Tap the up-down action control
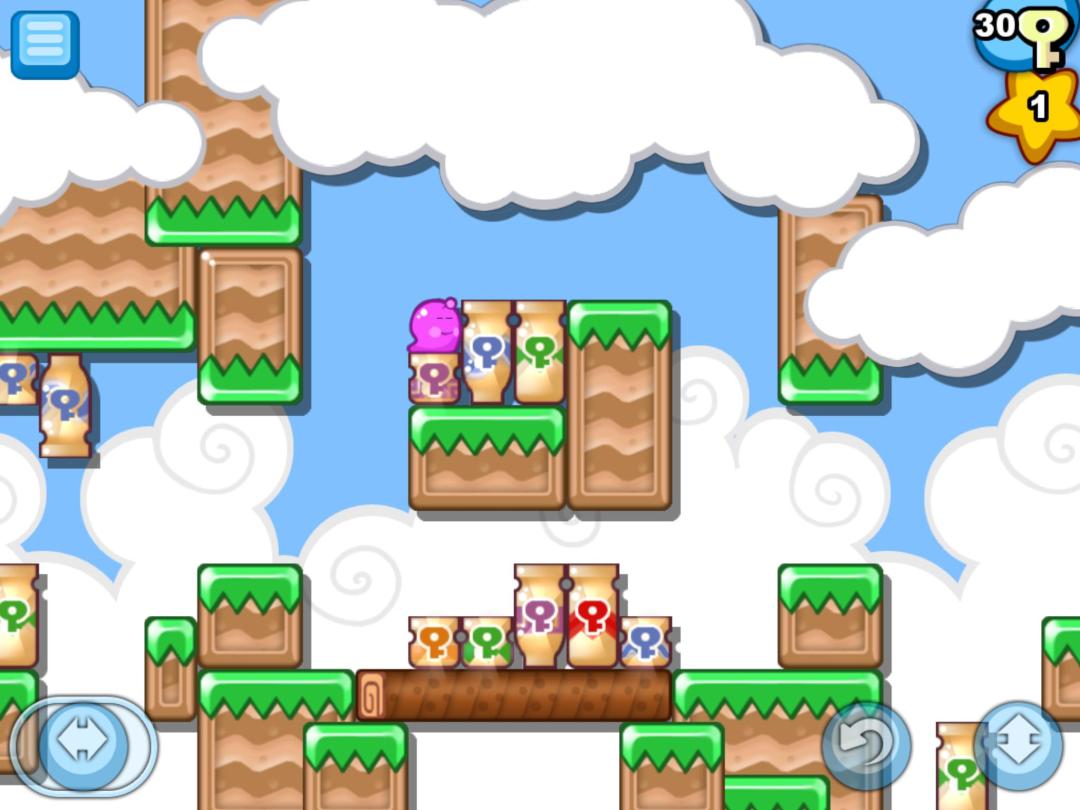This screenshot has height=810, width=1080. (1018, 746)
